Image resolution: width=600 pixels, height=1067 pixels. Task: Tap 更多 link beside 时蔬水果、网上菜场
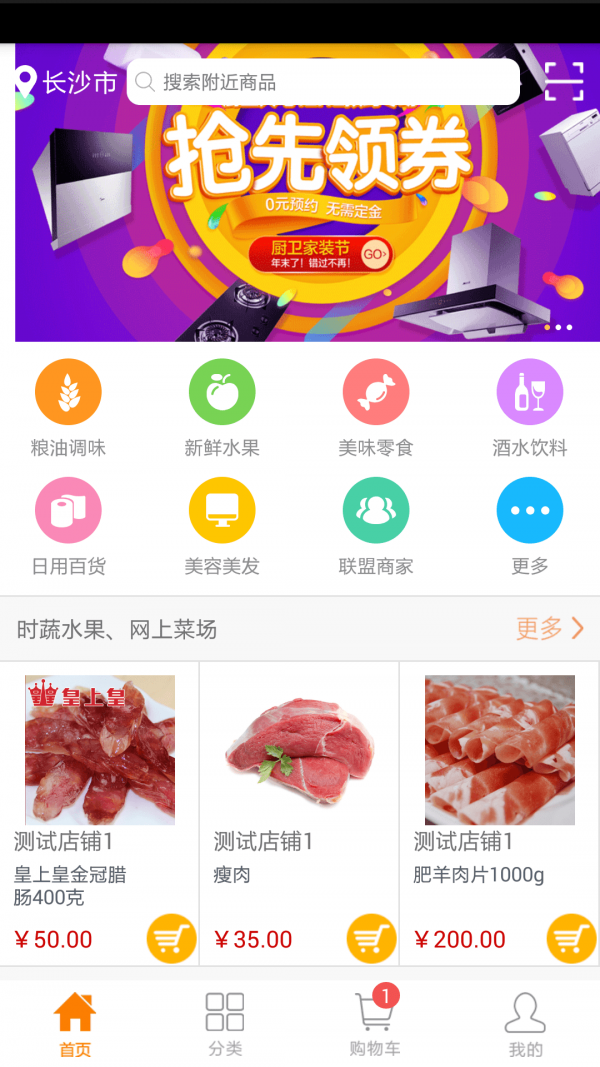tap(549, 629)
